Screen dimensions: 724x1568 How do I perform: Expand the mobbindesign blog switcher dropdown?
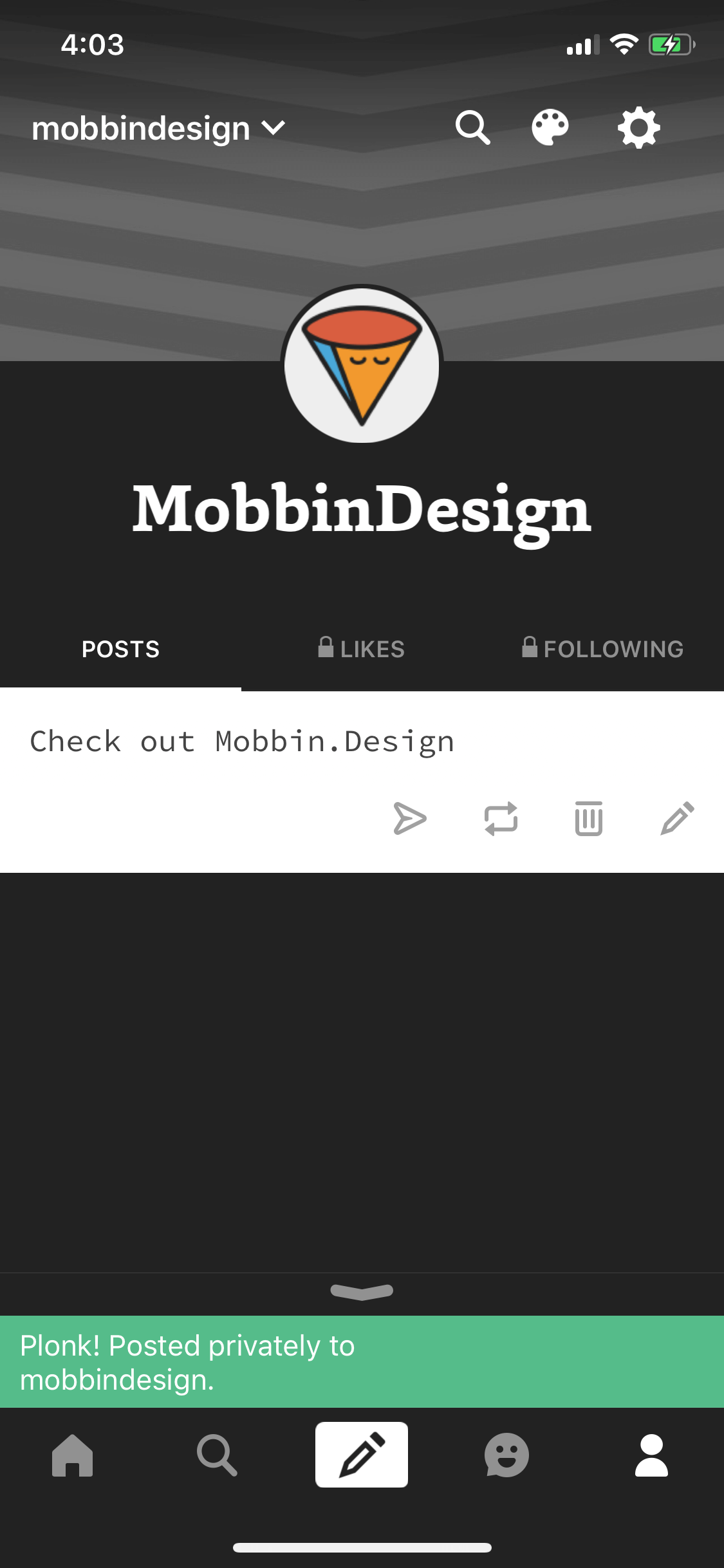[158, 128]
